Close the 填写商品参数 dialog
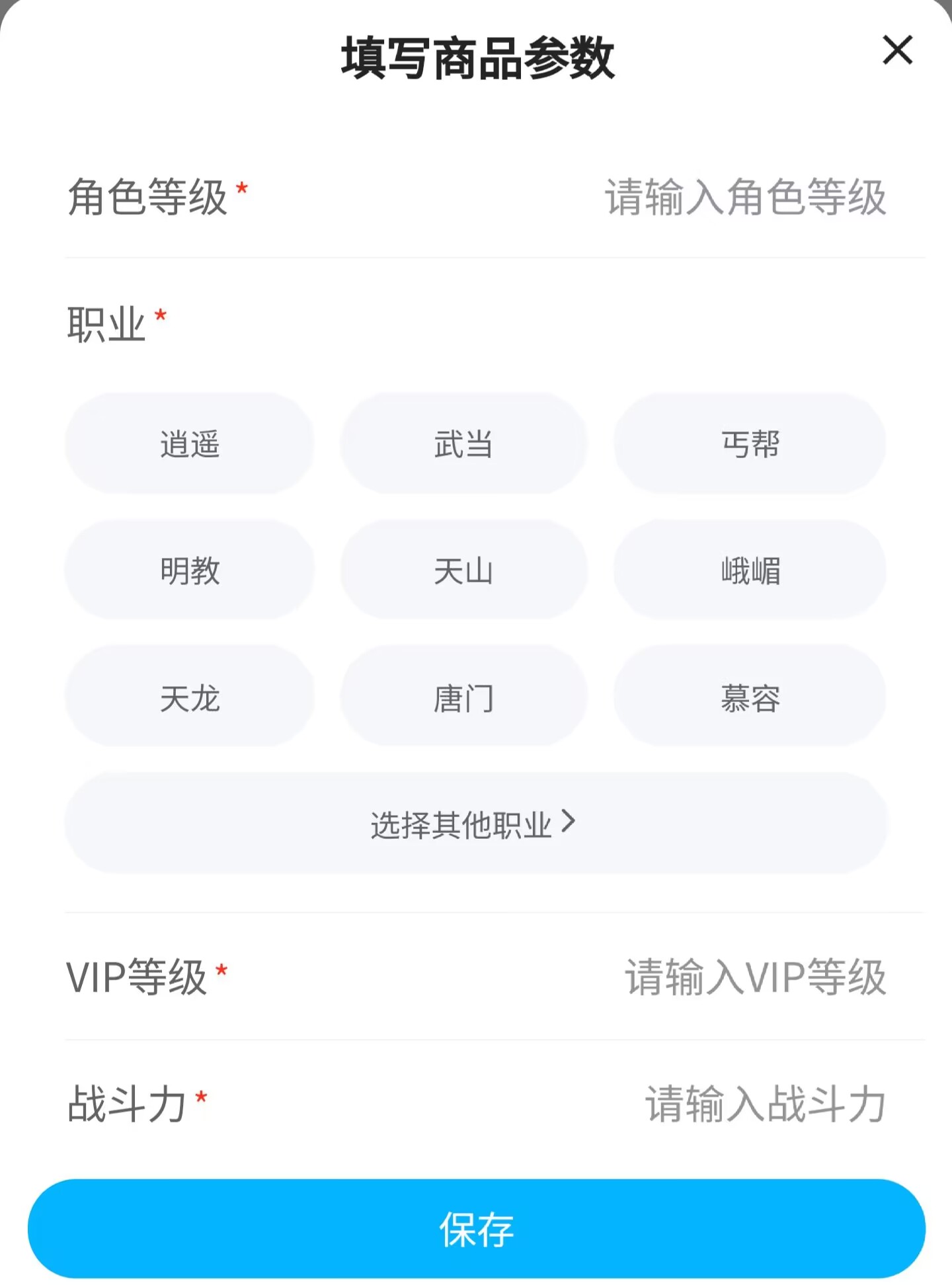The image size is (952, 1285). point(897,50)
